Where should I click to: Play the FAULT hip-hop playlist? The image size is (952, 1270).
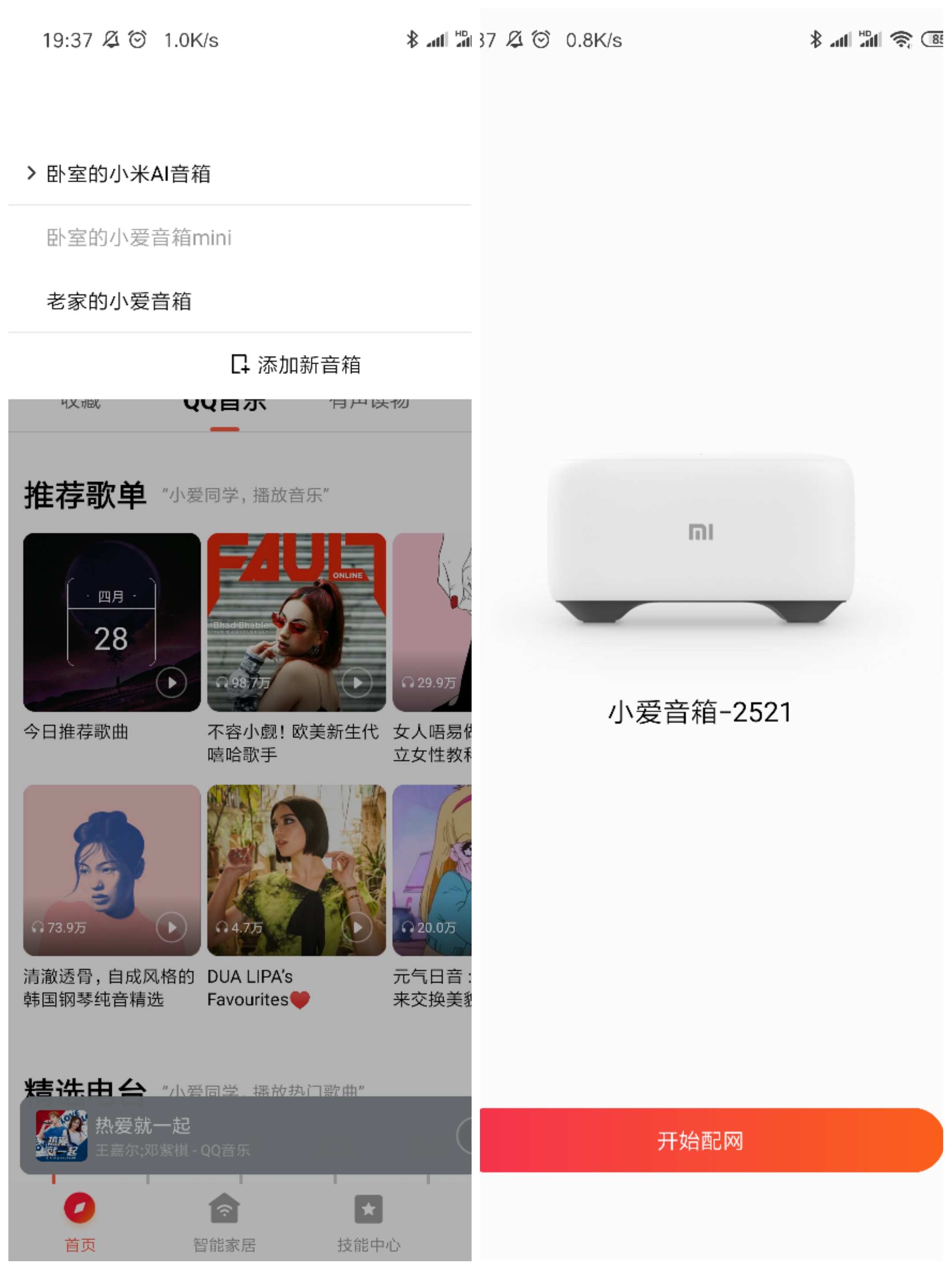click(x=357, y=683)
